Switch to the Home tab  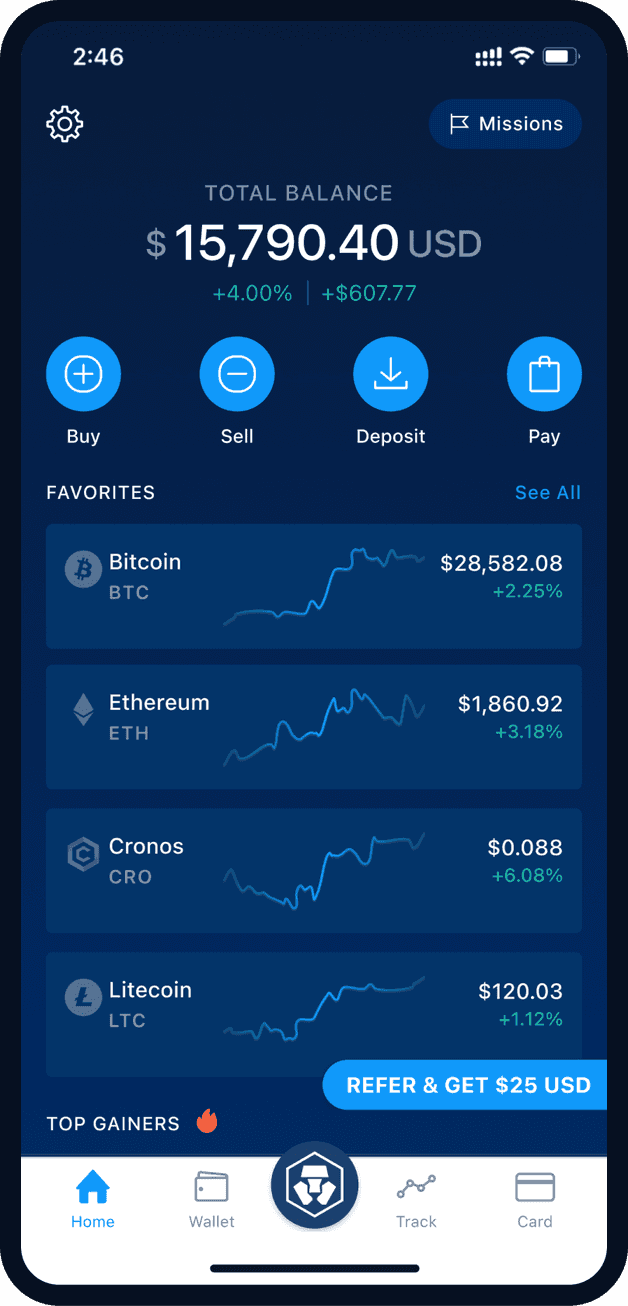click(93, 1200)
